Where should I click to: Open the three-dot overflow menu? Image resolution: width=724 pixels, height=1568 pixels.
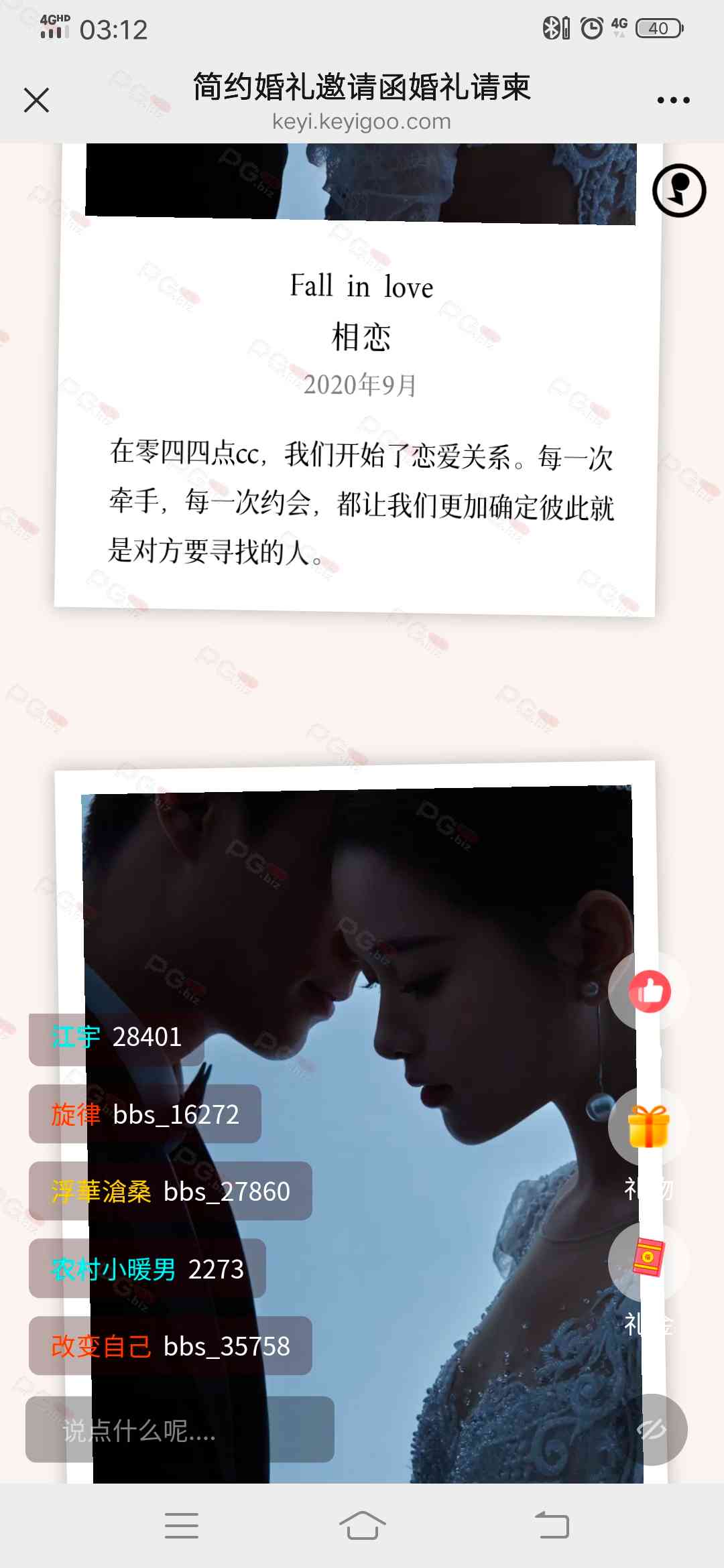[673, 101]
